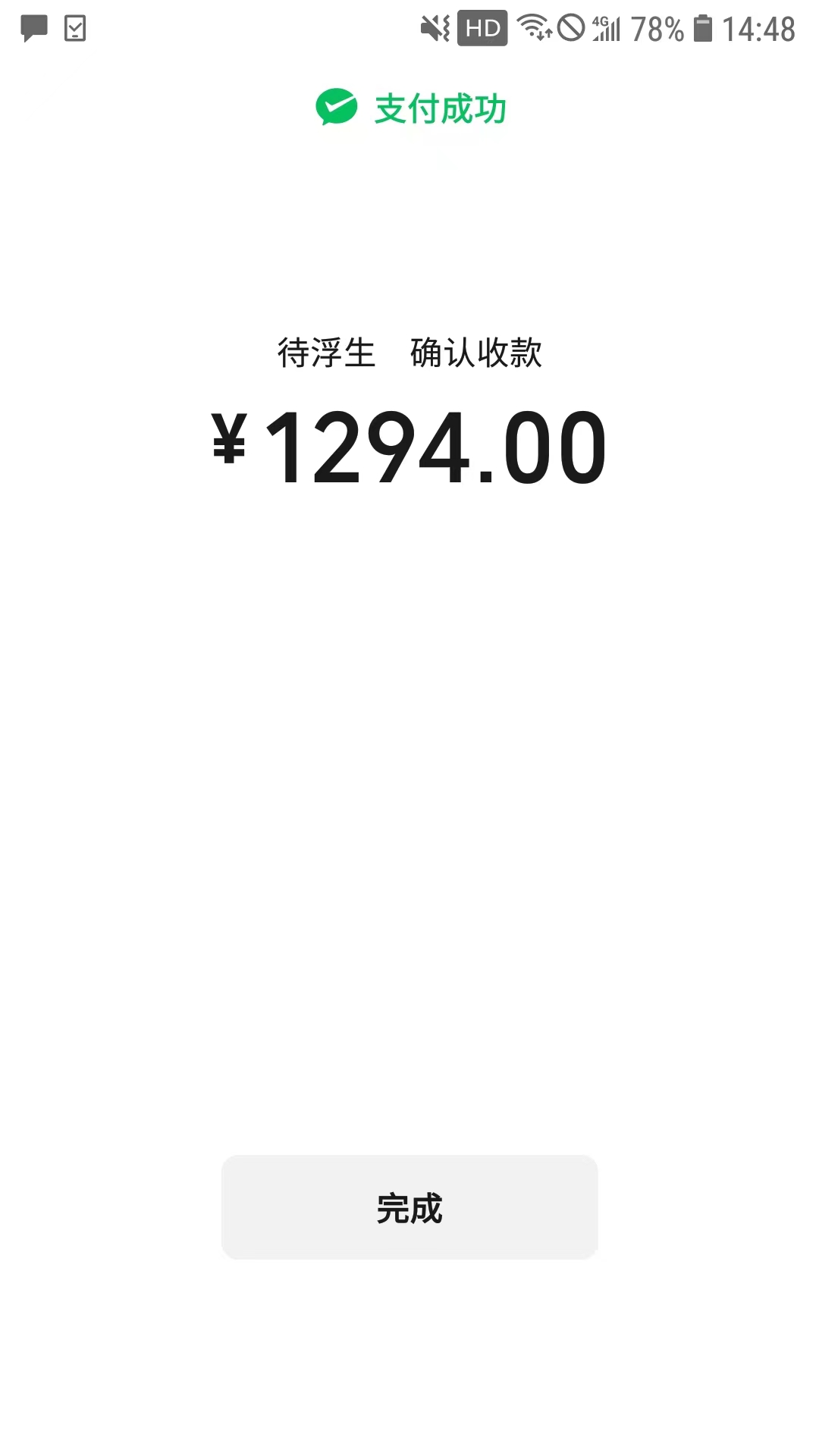Image resolution: width=819 pixels, height=1456 pixels.
Task: Tap the 完成 button to finish
Action: [409, 1207]
